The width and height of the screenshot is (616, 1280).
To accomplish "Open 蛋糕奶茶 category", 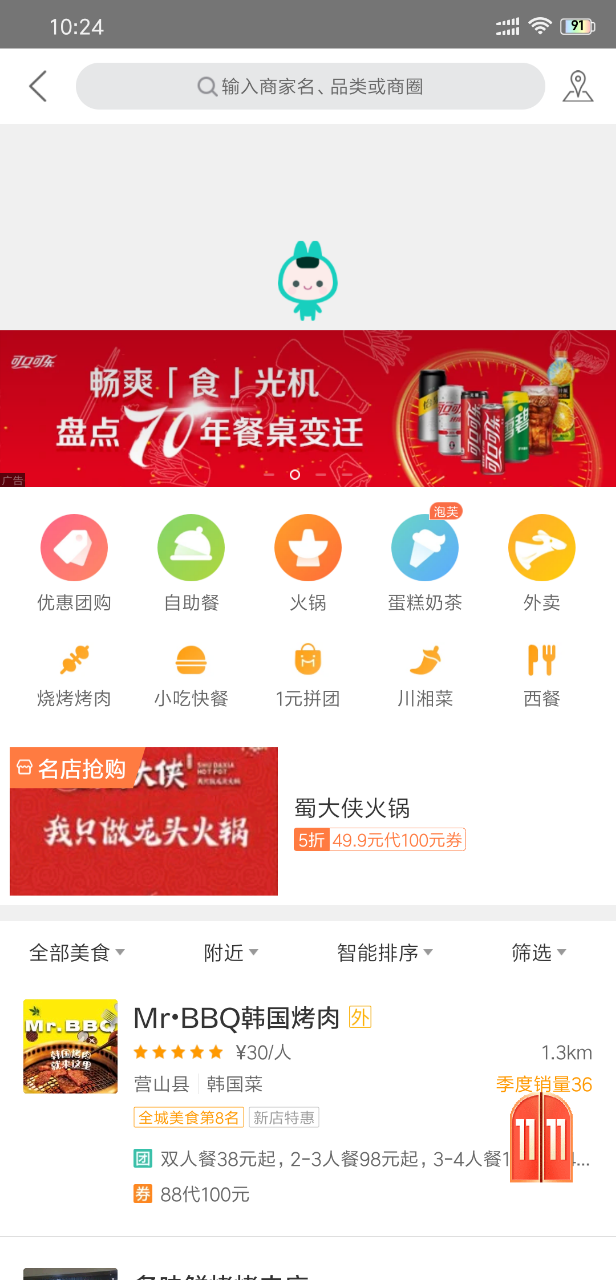I will pos(425,562).
